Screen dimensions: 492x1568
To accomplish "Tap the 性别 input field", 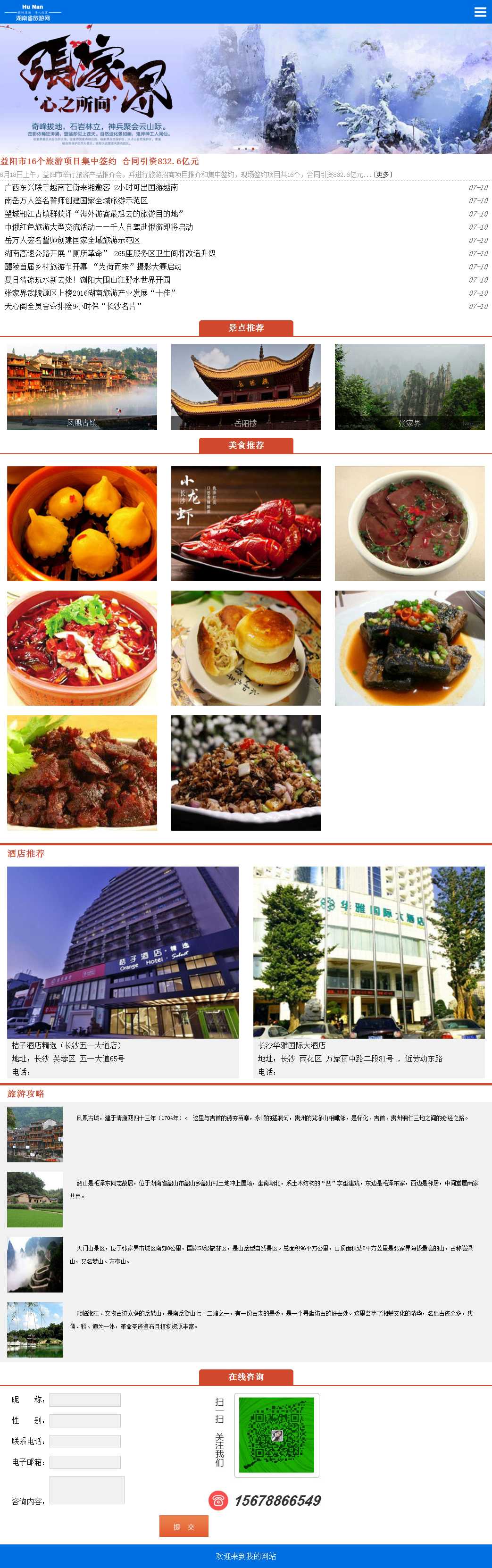I will (x=84, y=1421).
